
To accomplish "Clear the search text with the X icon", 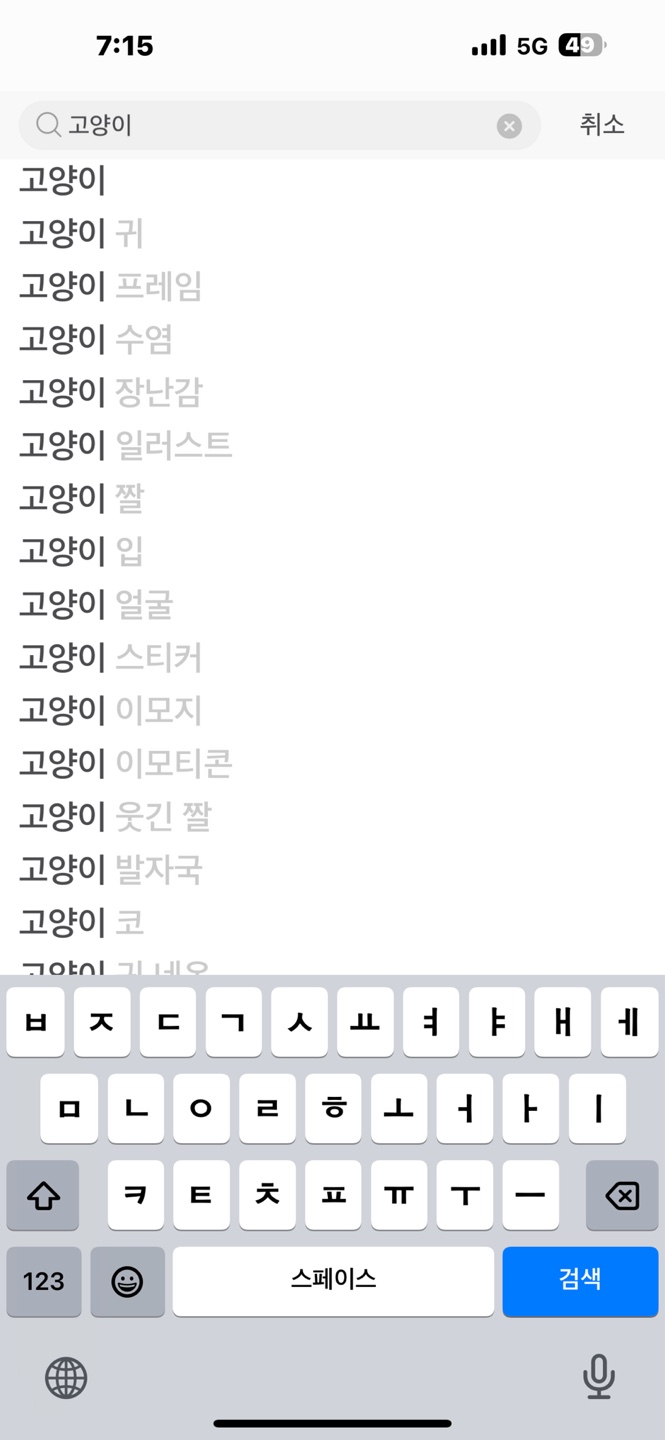I will click(509, 125).
